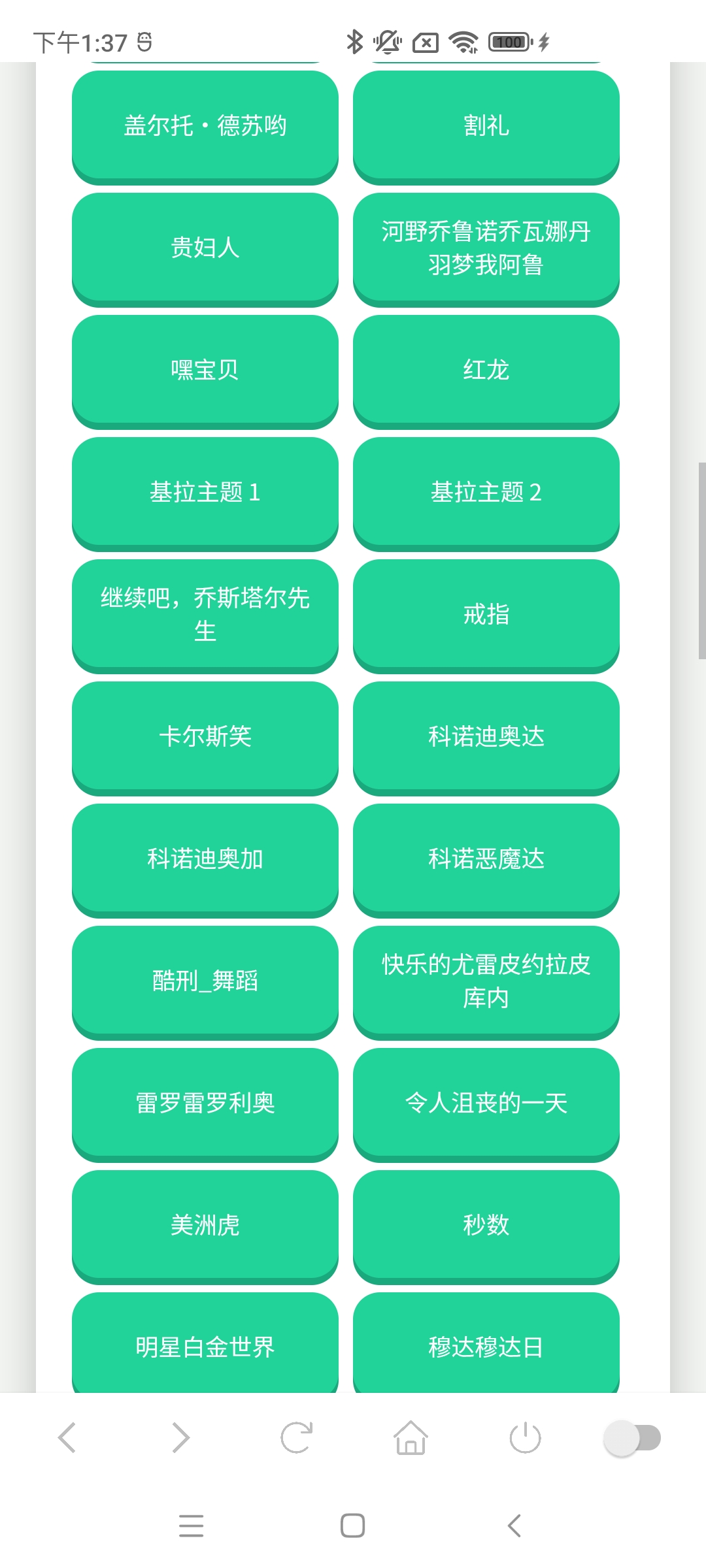Play the 卡尔斯笑 sound button

(205, 737)
